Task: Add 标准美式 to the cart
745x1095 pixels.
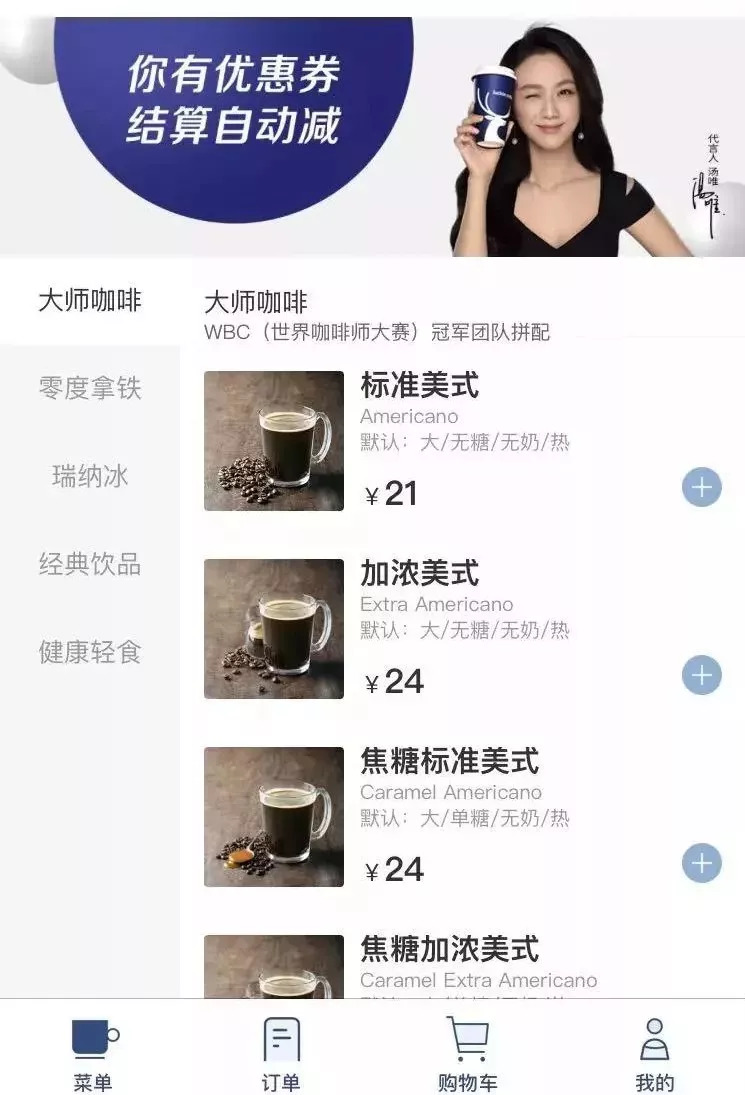Action: pos(701,488)
